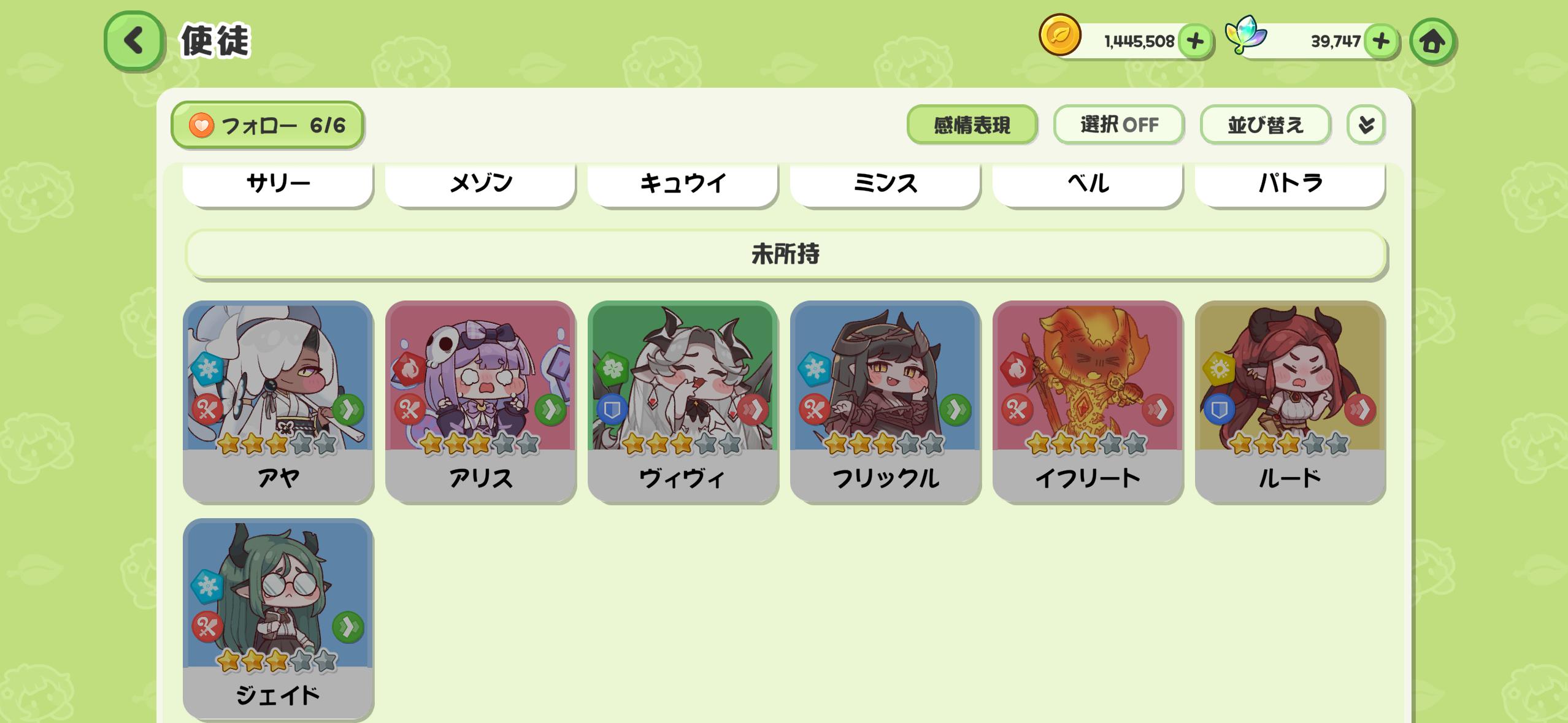Select the 感情表現 button
The height and width of the screenshot is (723, 1568).
[972, 125]
